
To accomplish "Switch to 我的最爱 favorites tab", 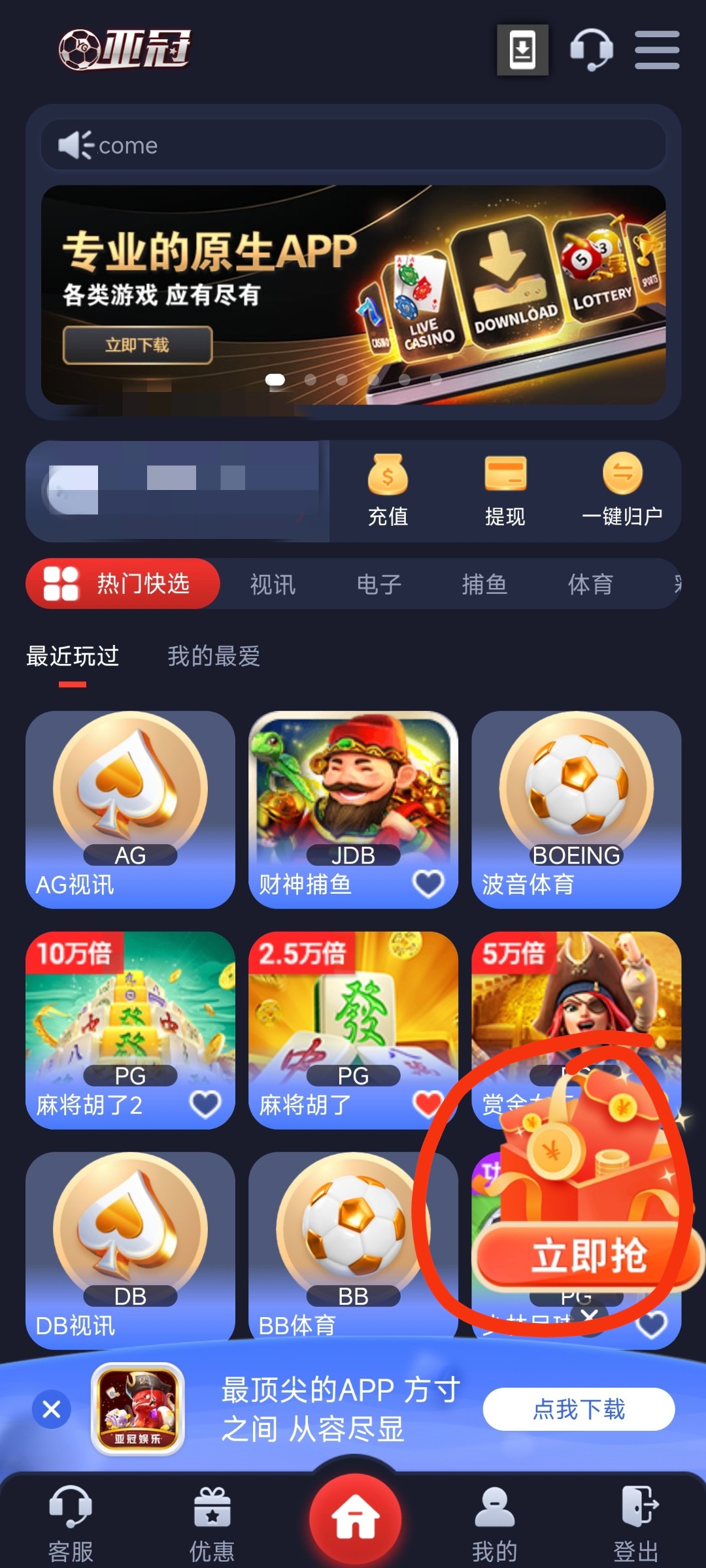I will (x=214, y=656).
